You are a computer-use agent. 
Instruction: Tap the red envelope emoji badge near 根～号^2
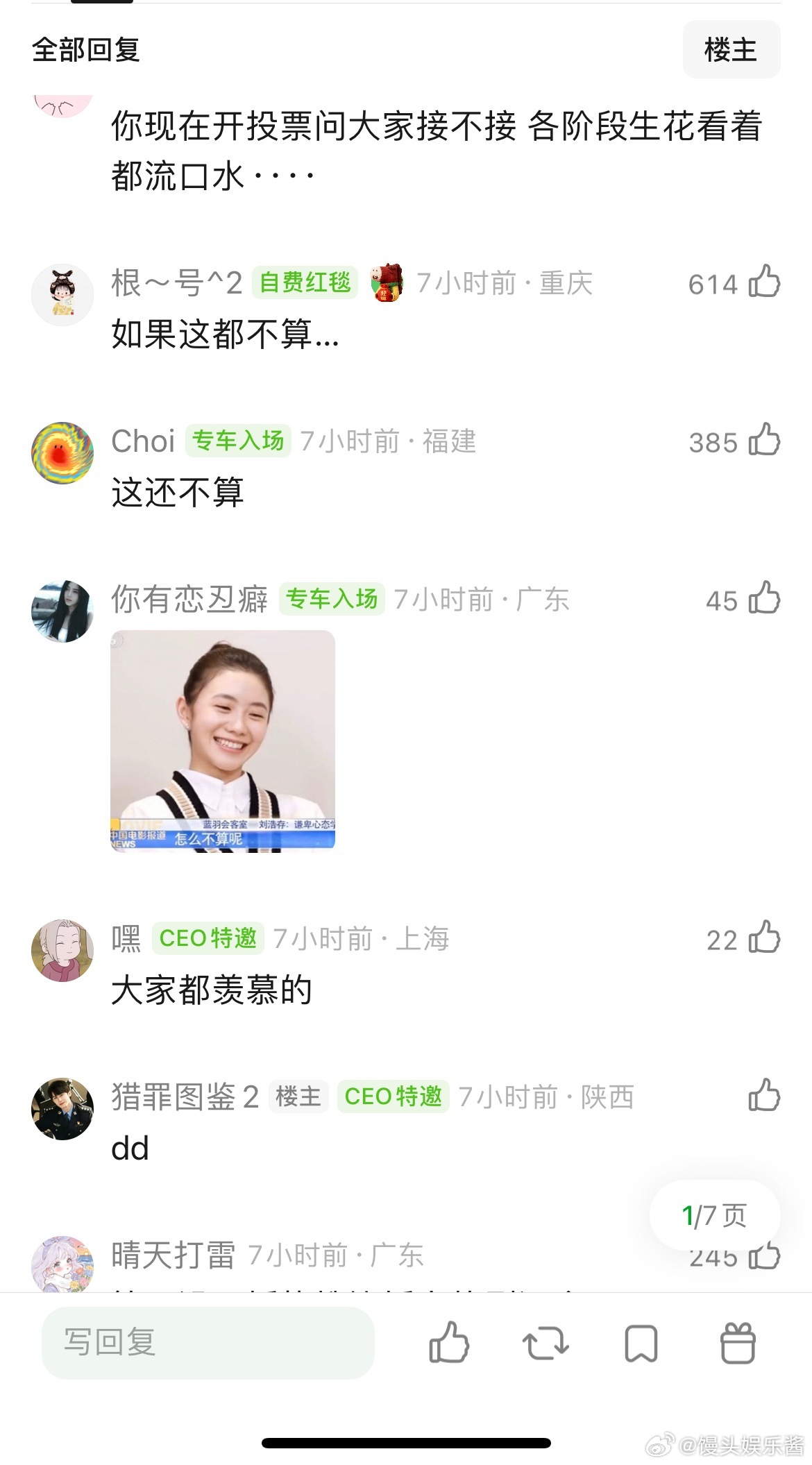click(387, 283)
